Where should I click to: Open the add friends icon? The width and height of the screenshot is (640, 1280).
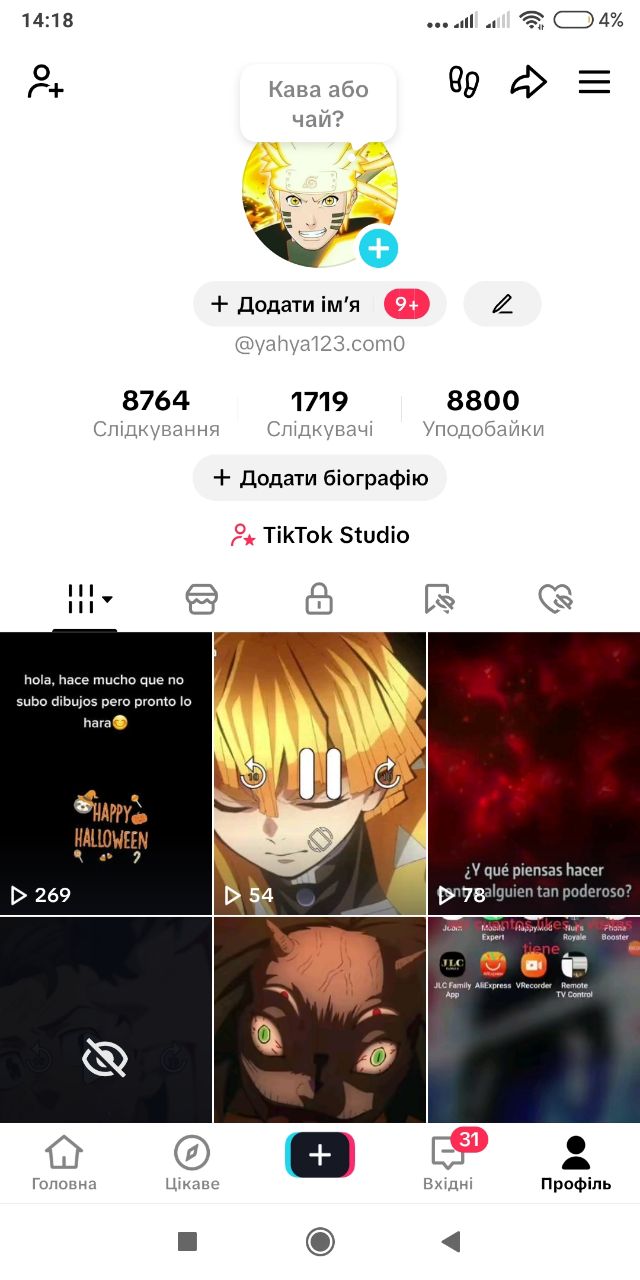[46, 82]
